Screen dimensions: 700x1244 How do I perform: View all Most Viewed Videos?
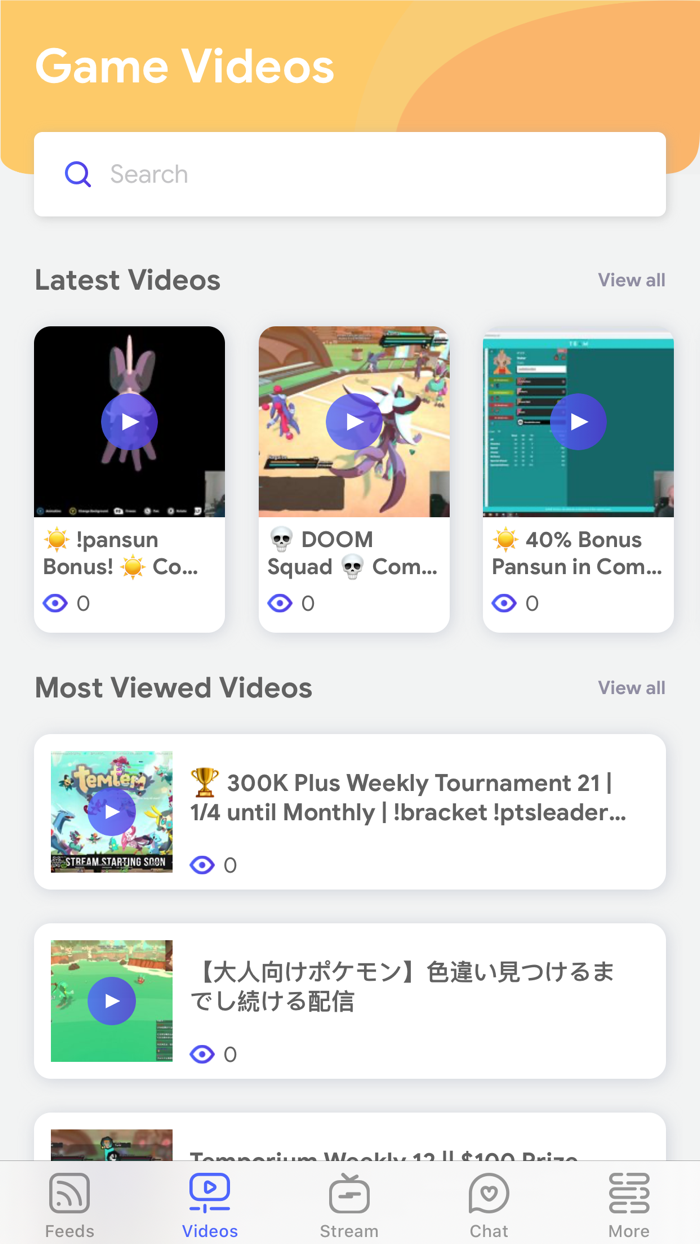coord(631,688)
